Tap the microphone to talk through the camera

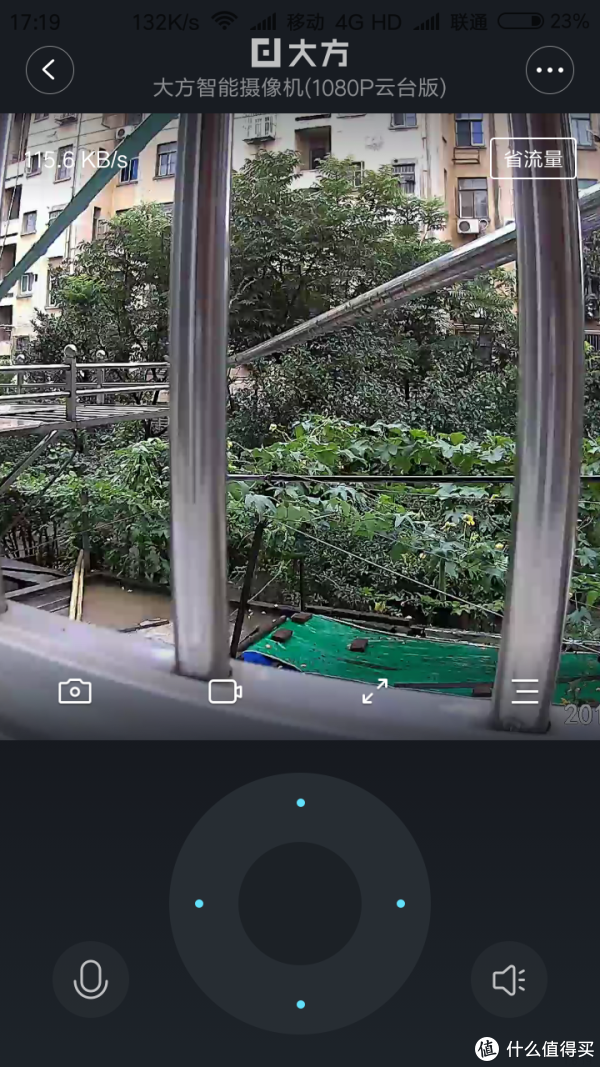[x=90, y=980]
